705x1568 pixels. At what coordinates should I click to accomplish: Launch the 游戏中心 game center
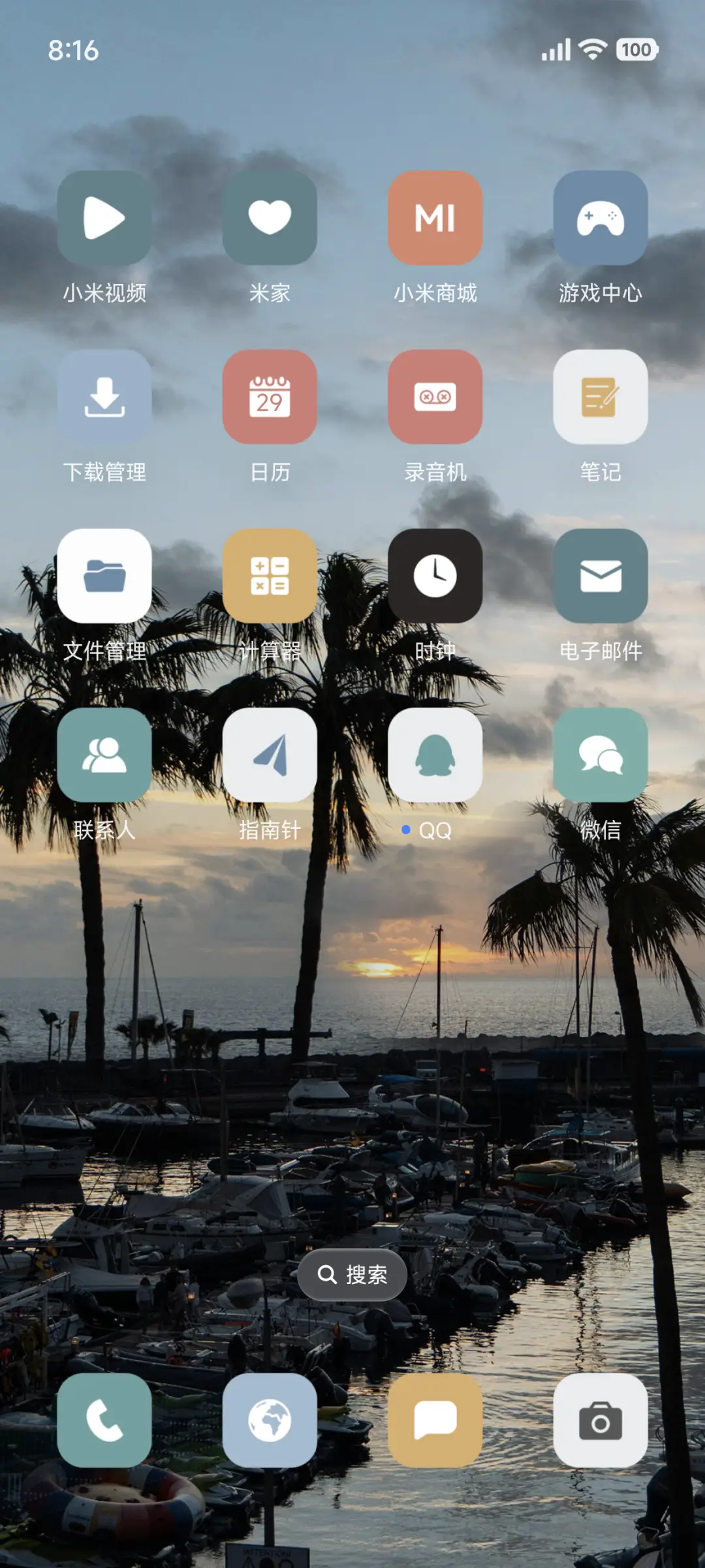[x=601, y=219]
